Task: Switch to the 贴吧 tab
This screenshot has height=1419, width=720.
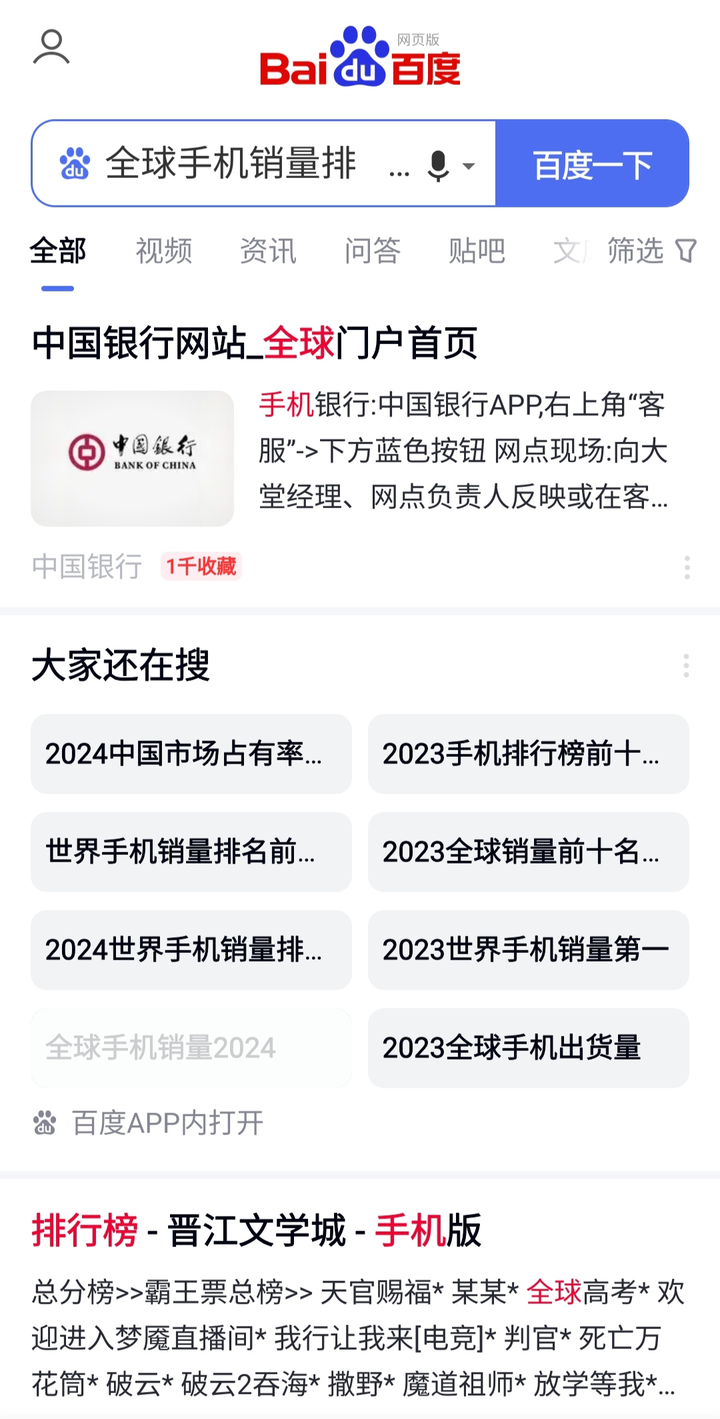Action: coord(477,252)
